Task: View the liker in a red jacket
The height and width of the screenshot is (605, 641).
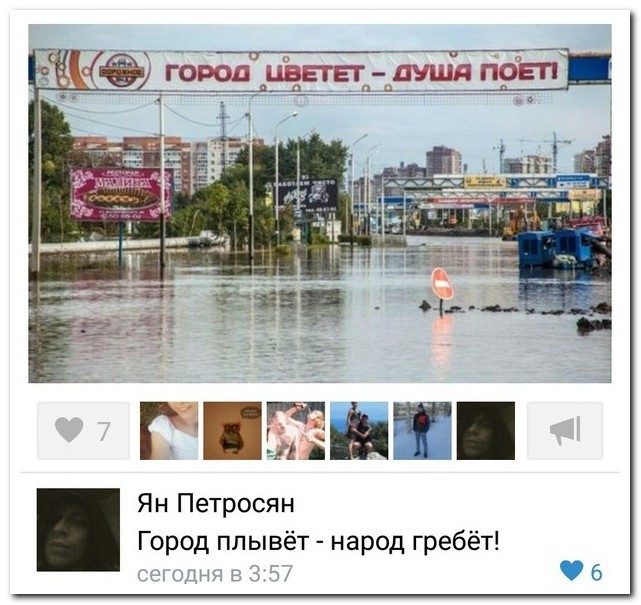Action: click(x=422, y=431)
